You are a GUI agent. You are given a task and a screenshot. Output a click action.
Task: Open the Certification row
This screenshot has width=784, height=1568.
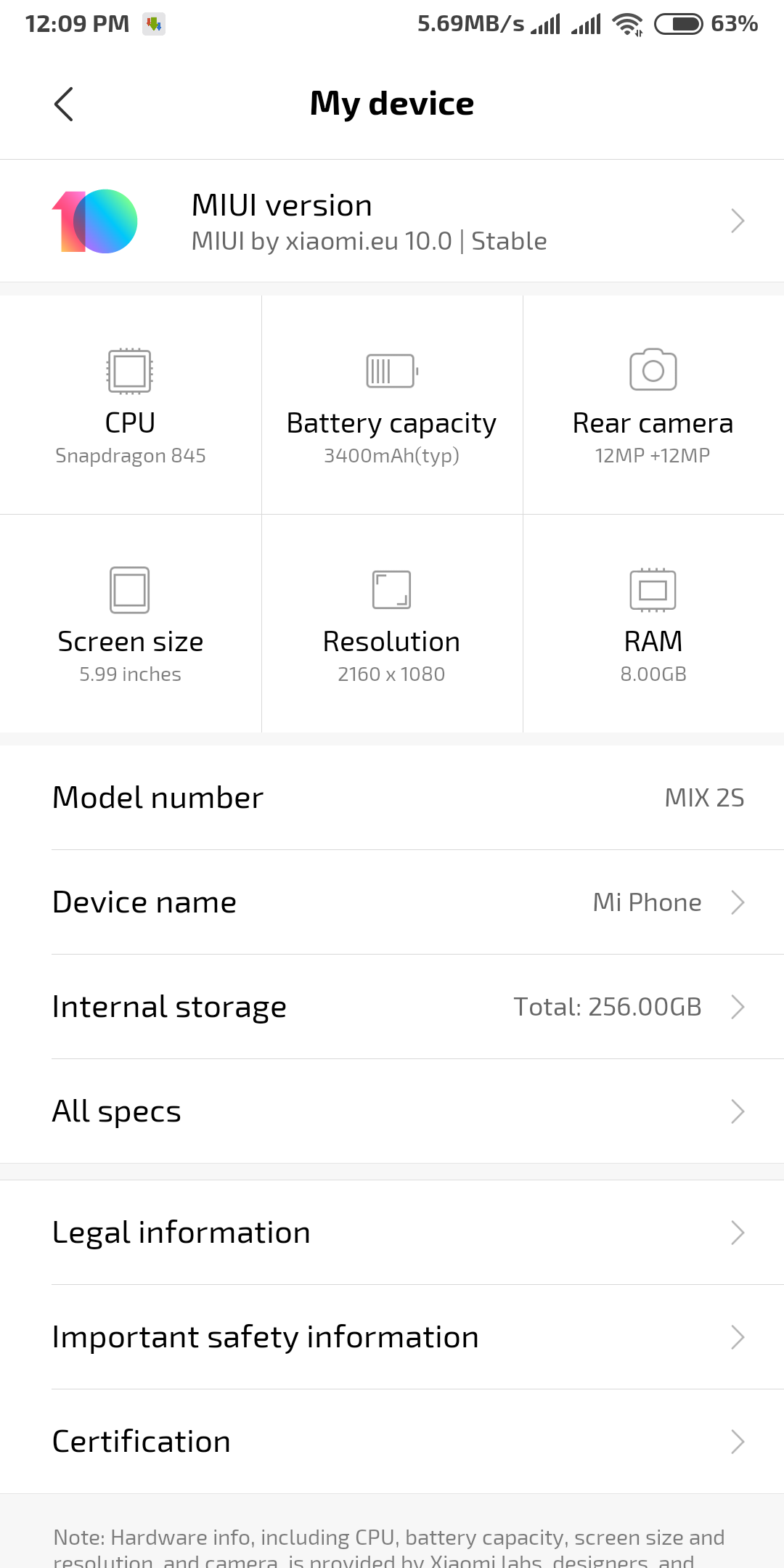click(x=392, y=1442)
